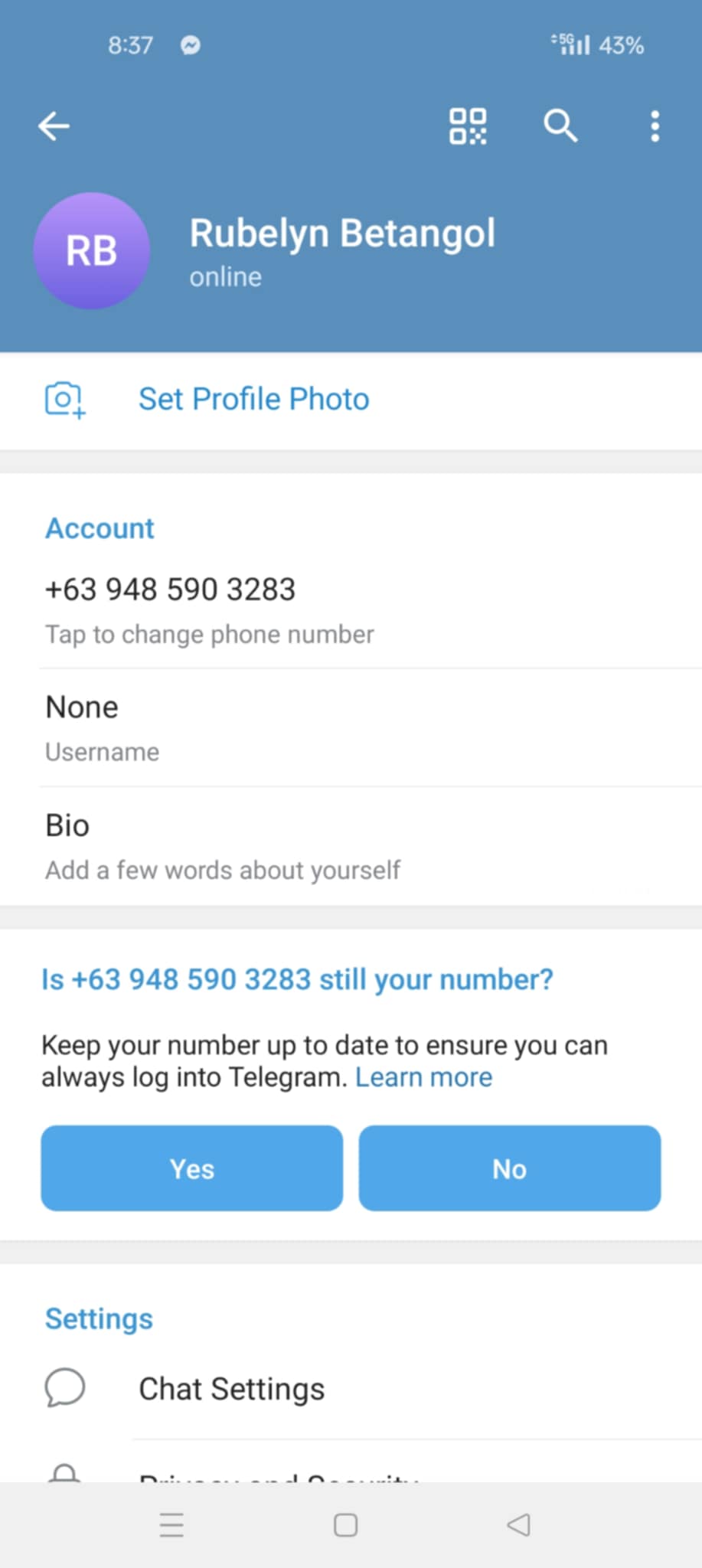Image resolution: width=702 pixels, height=1568 pixels.
Task: Open Chat Settings
Action: click(x=351, y=1389)
